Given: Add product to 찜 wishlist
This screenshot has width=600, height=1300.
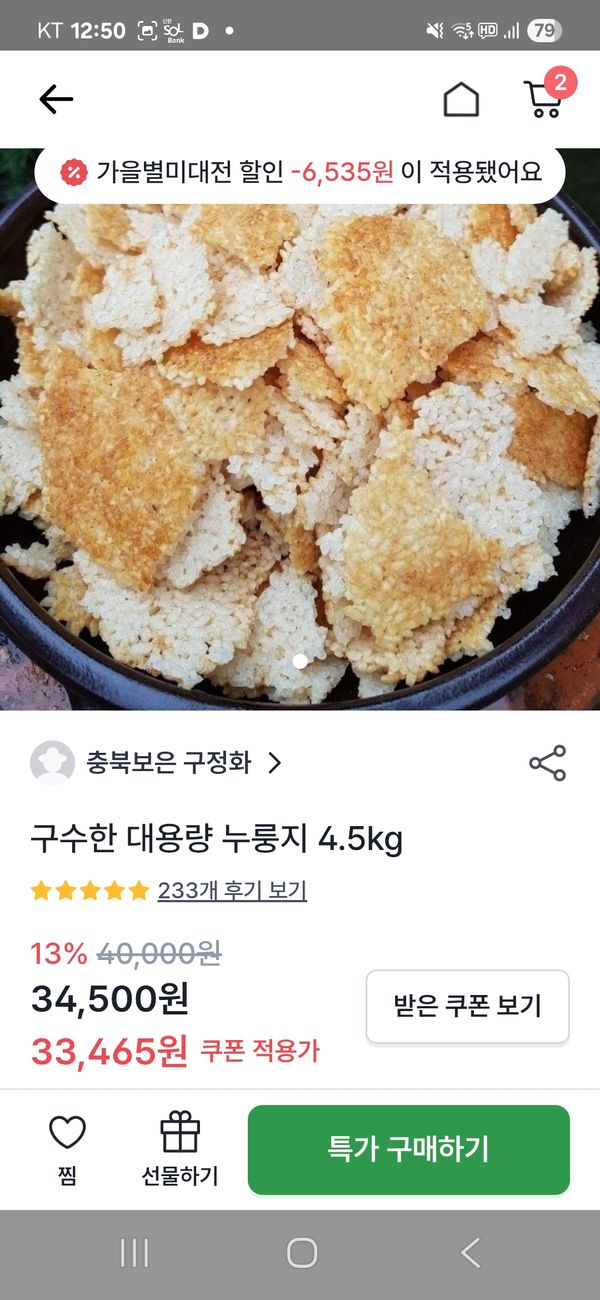Looking at the screenshot, I should pos(68,1149).
